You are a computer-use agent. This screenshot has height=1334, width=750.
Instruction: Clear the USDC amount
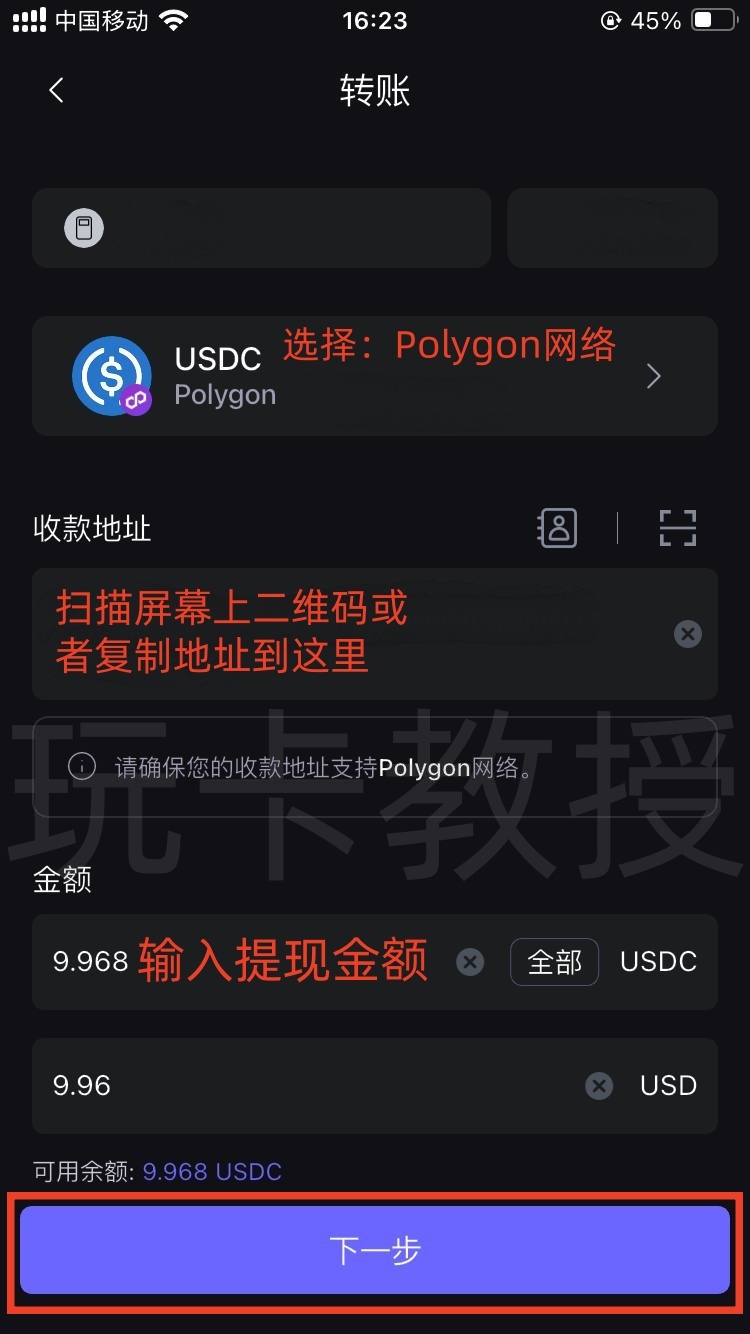point(470,962)
